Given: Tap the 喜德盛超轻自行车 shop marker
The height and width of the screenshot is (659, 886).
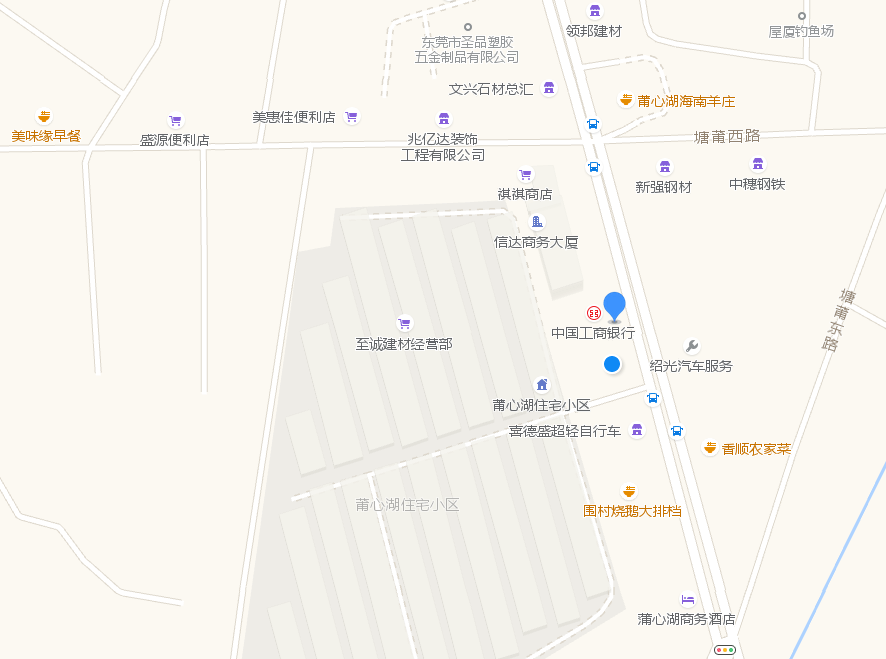Looking at the screenshot, I should (x=636, y=430).
